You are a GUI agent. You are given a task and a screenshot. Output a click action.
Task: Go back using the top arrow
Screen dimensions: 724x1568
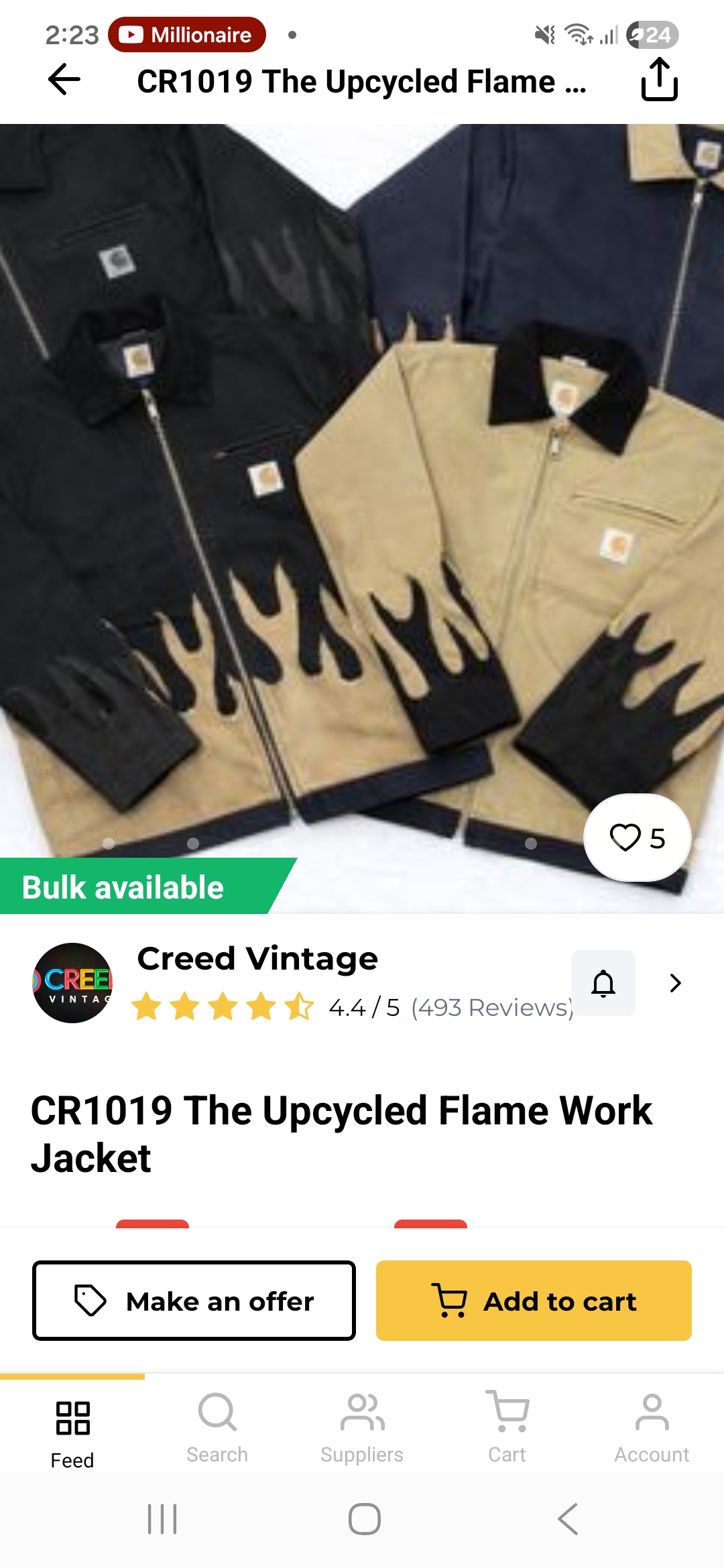[64, 80]
